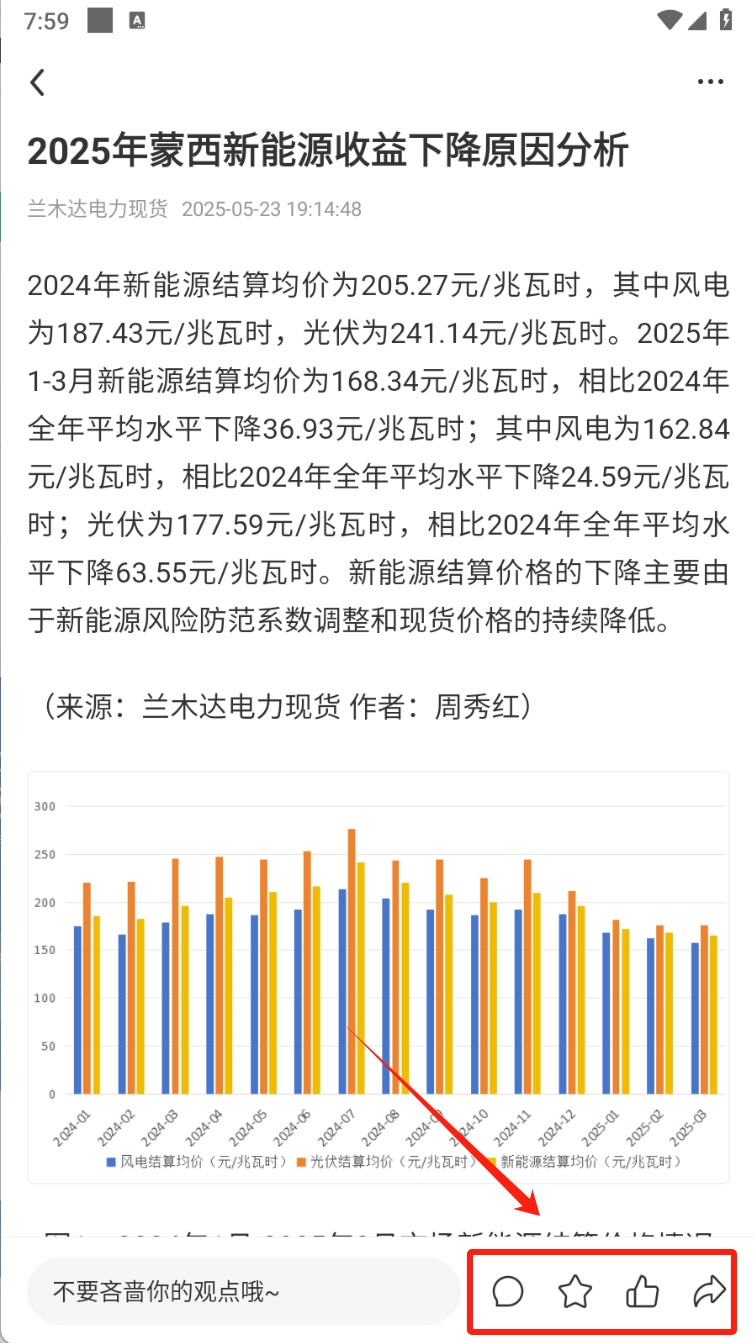Share this article via the arrow icon
The width and height of the screenshot is (755, 1343).
click(x=709, y=1292)
